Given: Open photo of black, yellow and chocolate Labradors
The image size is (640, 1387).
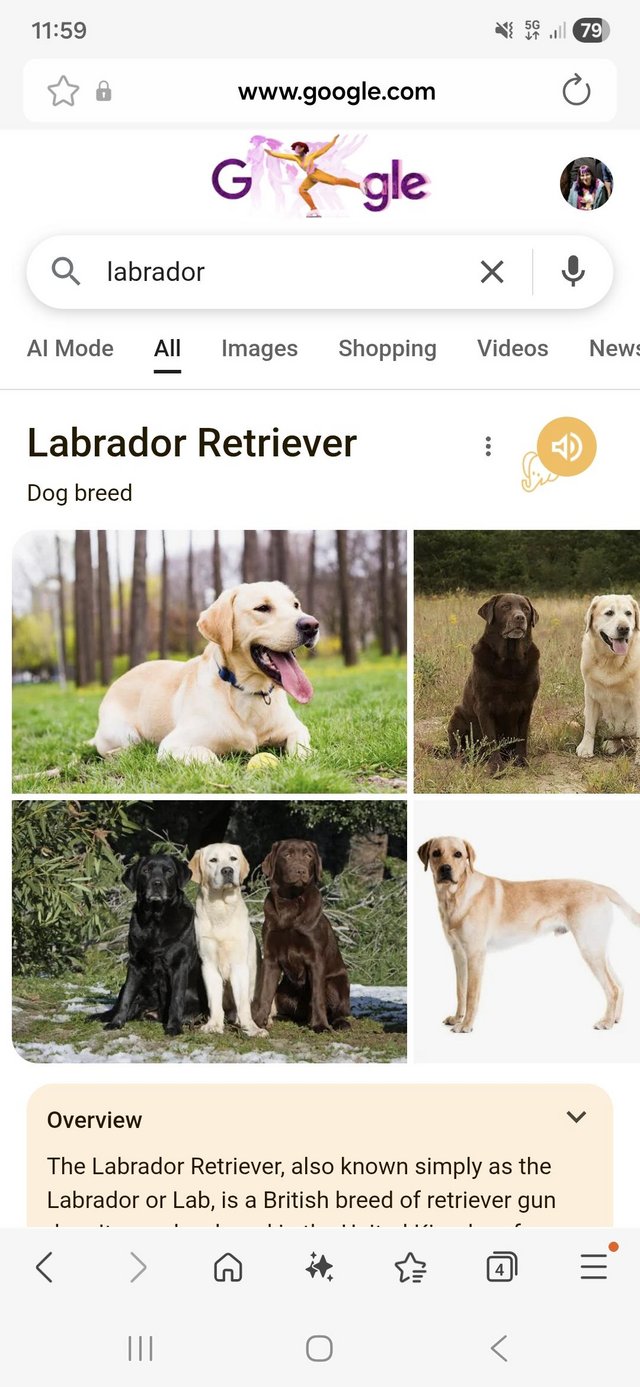Looking at the screenshot, I should (210, 930).
